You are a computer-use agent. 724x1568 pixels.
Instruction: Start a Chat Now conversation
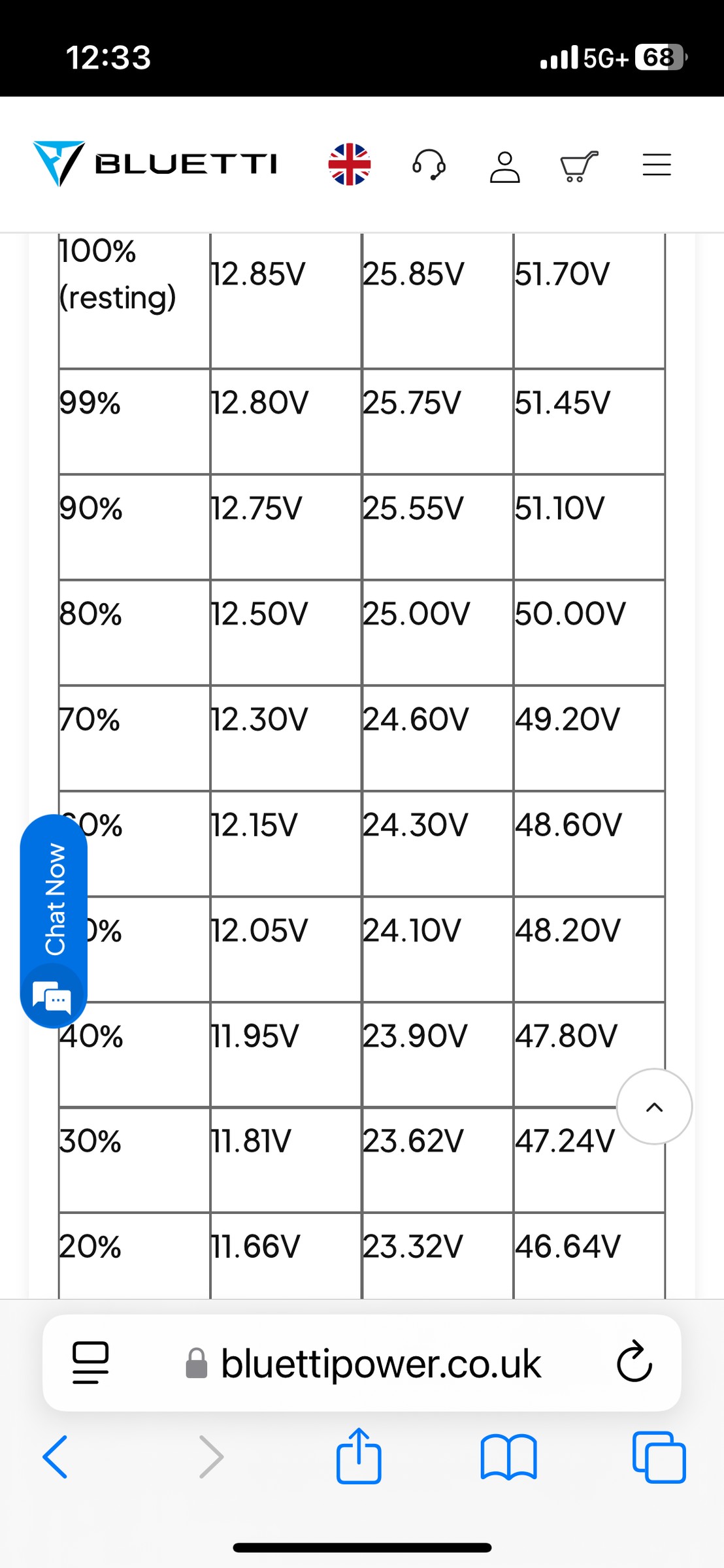(54, 921)
